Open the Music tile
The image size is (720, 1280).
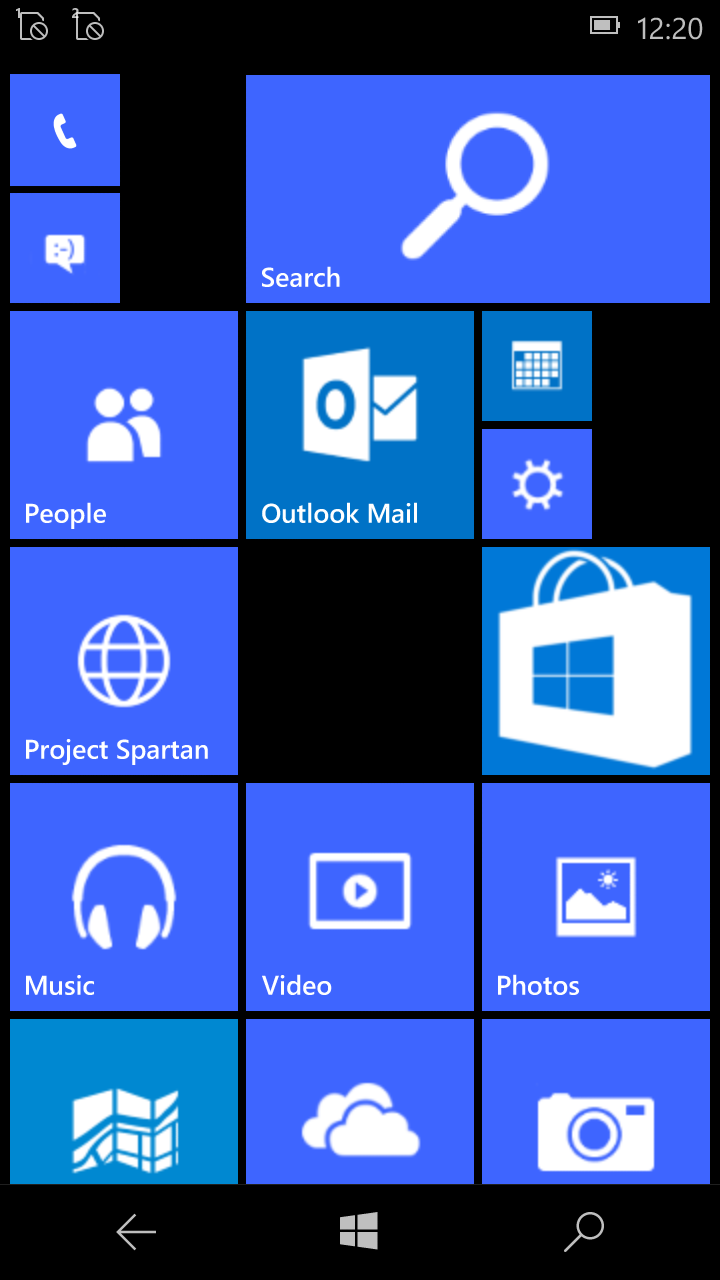(124, 897)
